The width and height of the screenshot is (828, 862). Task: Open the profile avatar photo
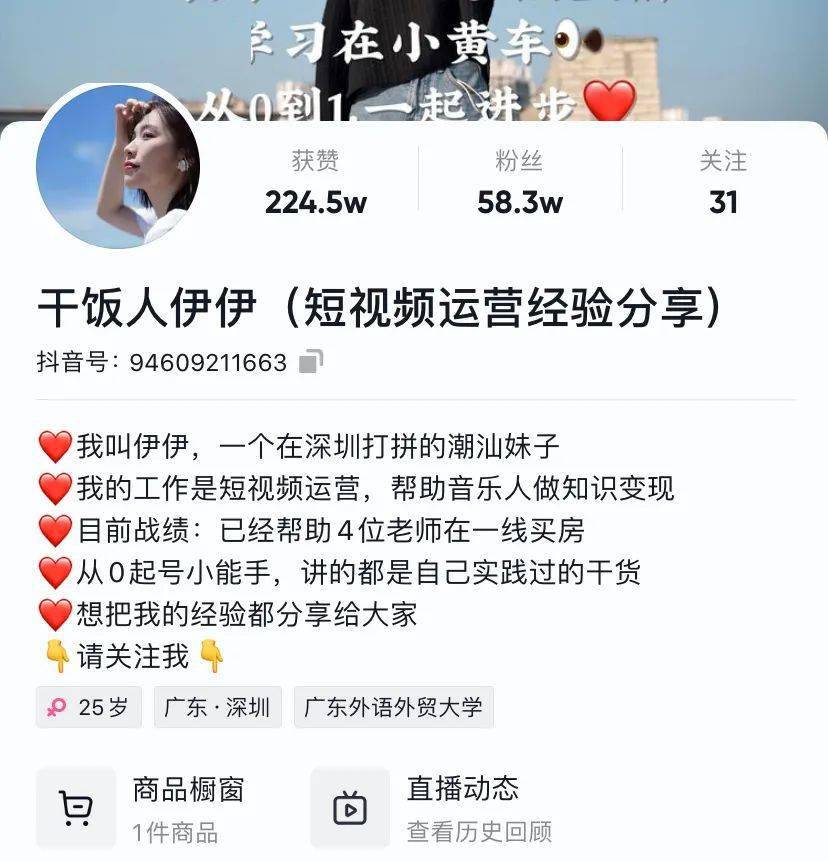118,166
